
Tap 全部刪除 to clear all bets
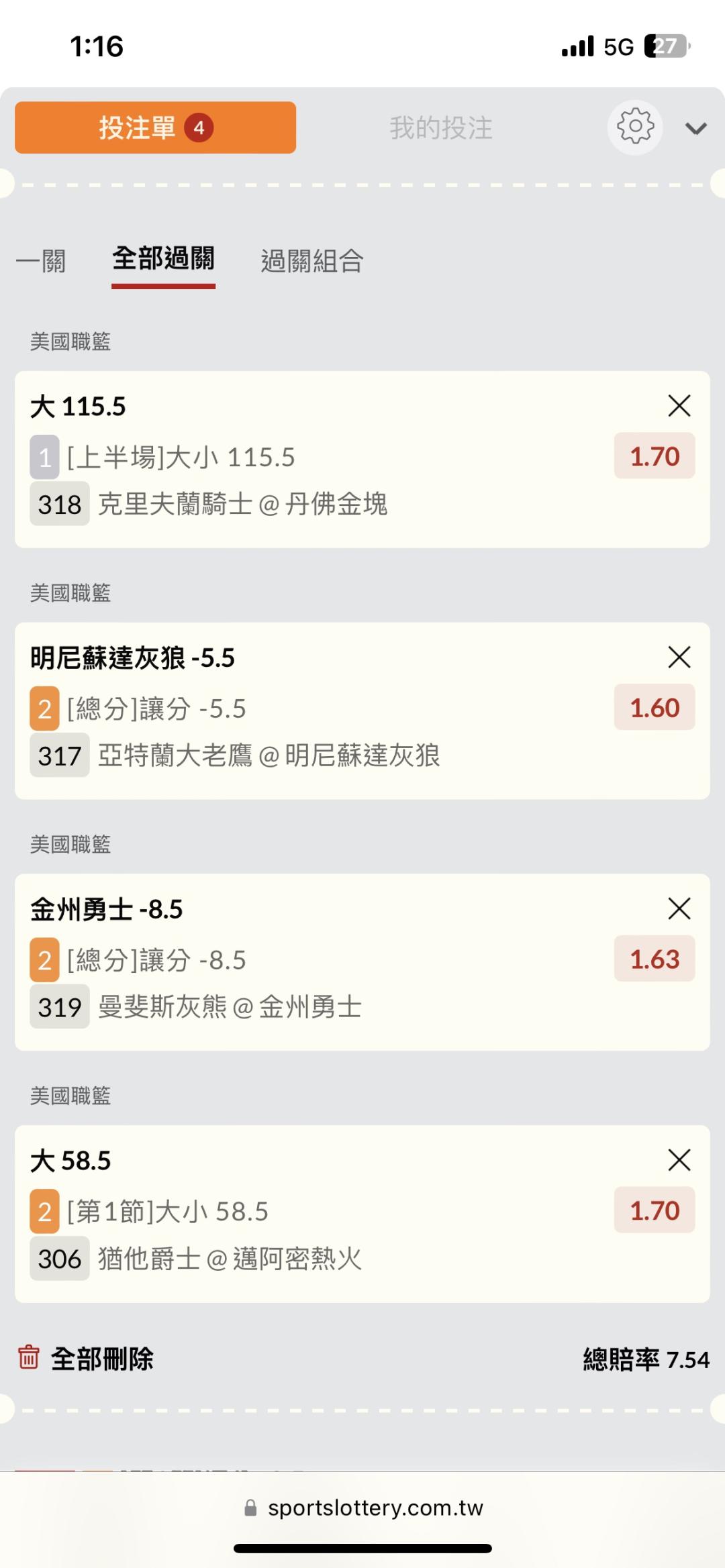pos(86,1359)
